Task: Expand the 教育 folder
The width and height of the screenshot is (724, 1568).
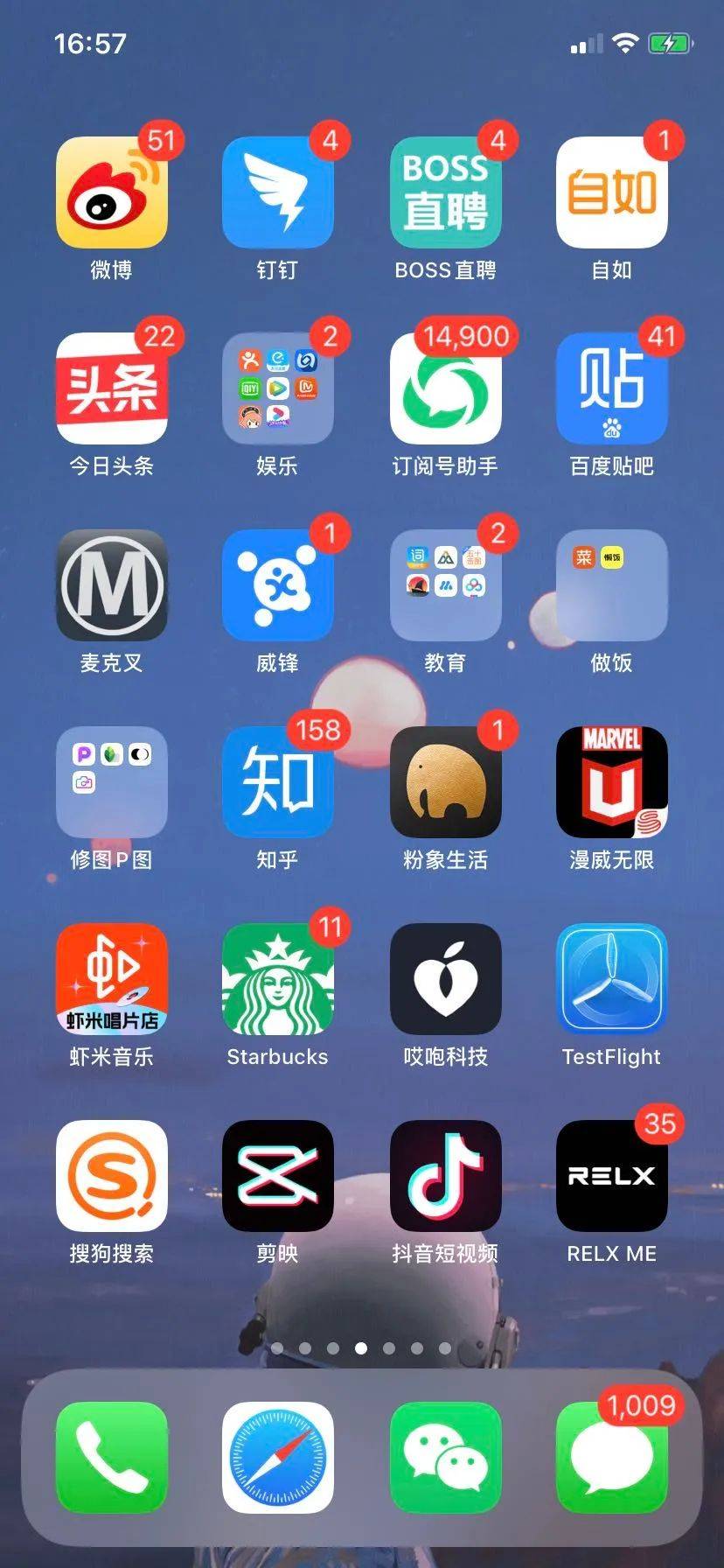Action: click(445, 585)
